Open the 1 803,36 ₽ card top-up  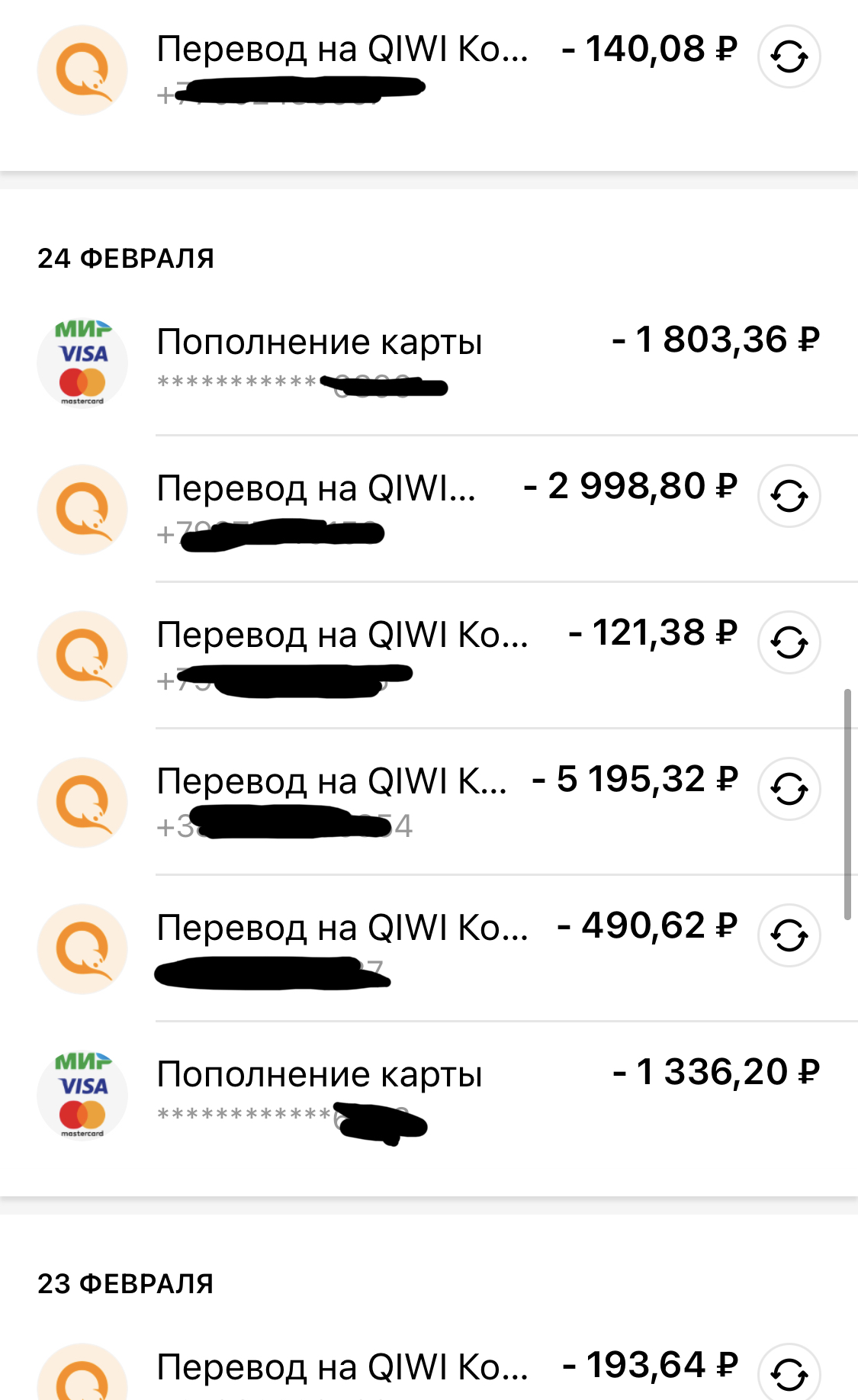tap(427, 360)
